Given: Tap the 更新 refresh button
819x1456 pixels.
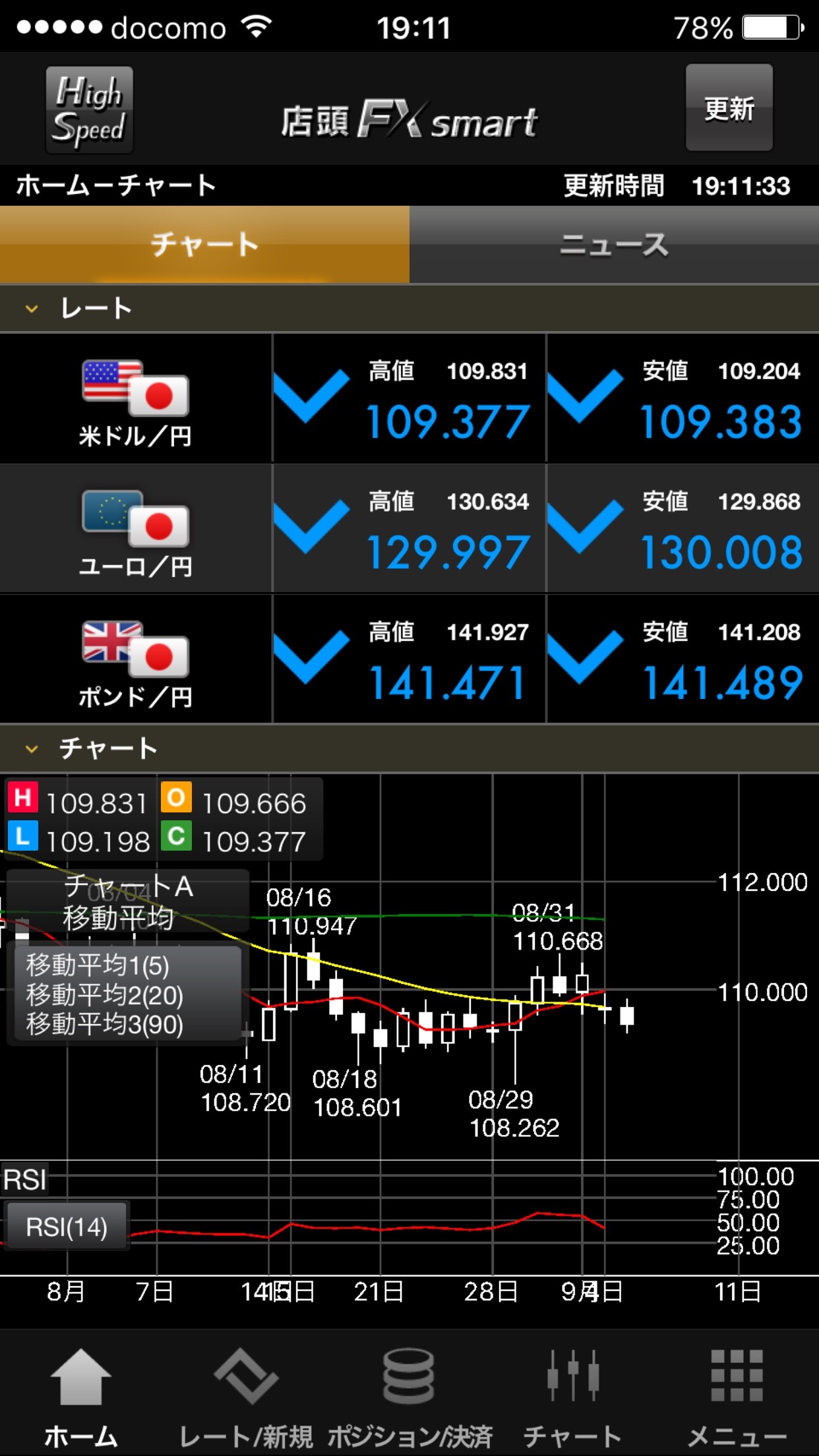Looking at the screenshot, I should 729,107.
